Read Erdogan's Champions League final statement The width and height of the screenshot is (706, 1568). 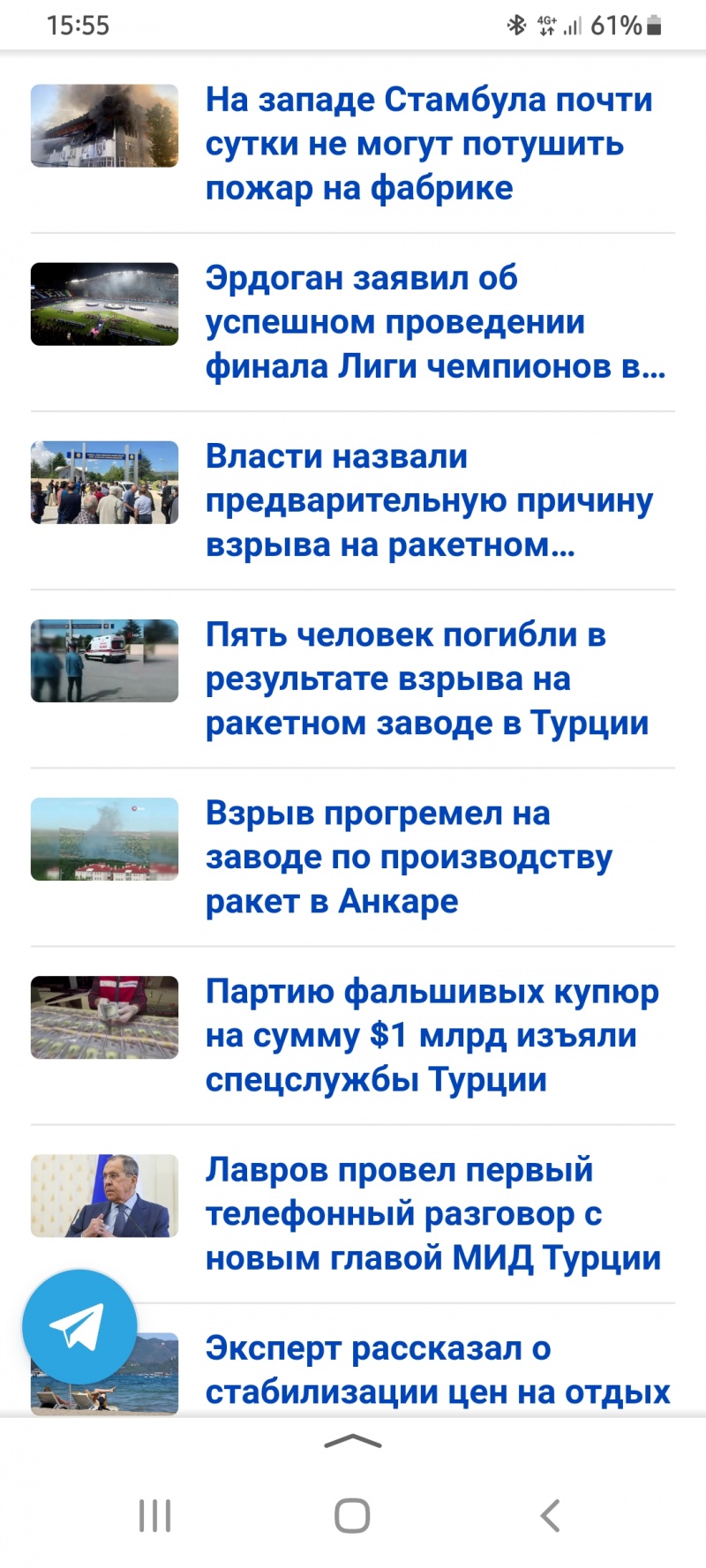(434, 322)
